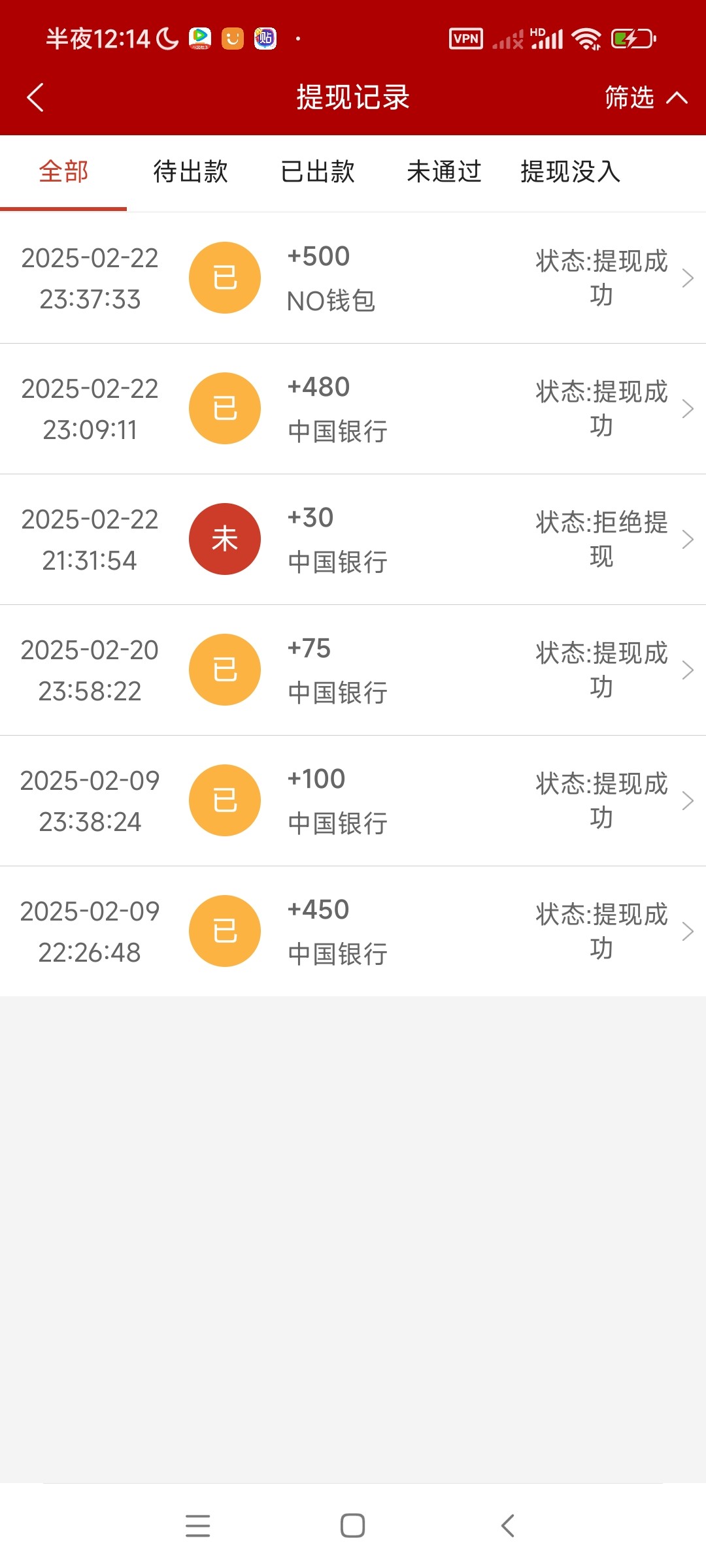The height and width of the screenshot is (1568, 706).
Task: Open the +480 中国银行 withdrawal record
Action: point(353,409)
